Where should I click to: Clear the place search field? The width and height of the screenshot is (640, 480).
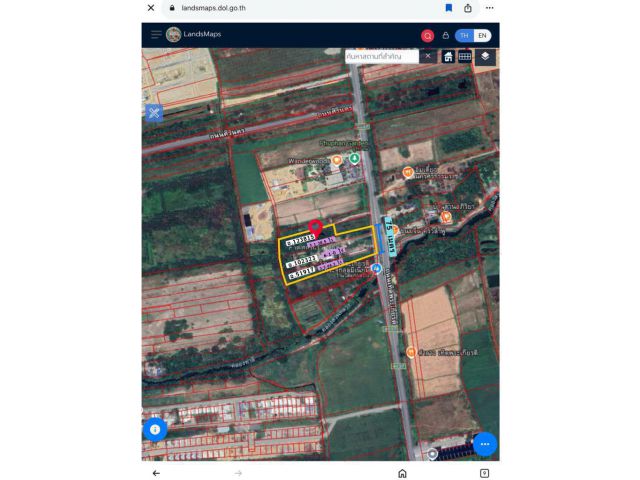[x=428, y=57]
